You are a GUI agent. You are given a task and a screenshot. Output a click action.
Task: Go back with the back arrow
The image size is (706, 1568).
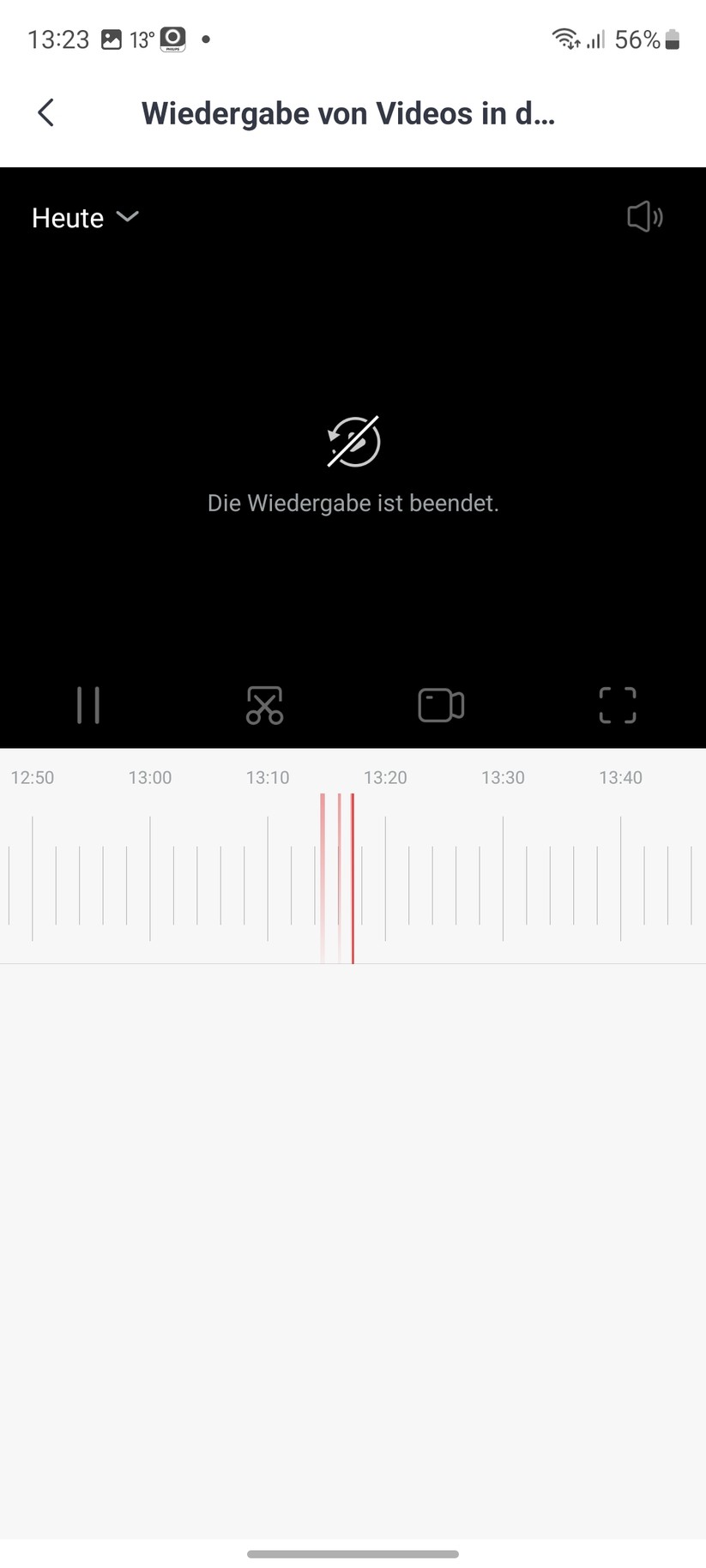point(45,112)
